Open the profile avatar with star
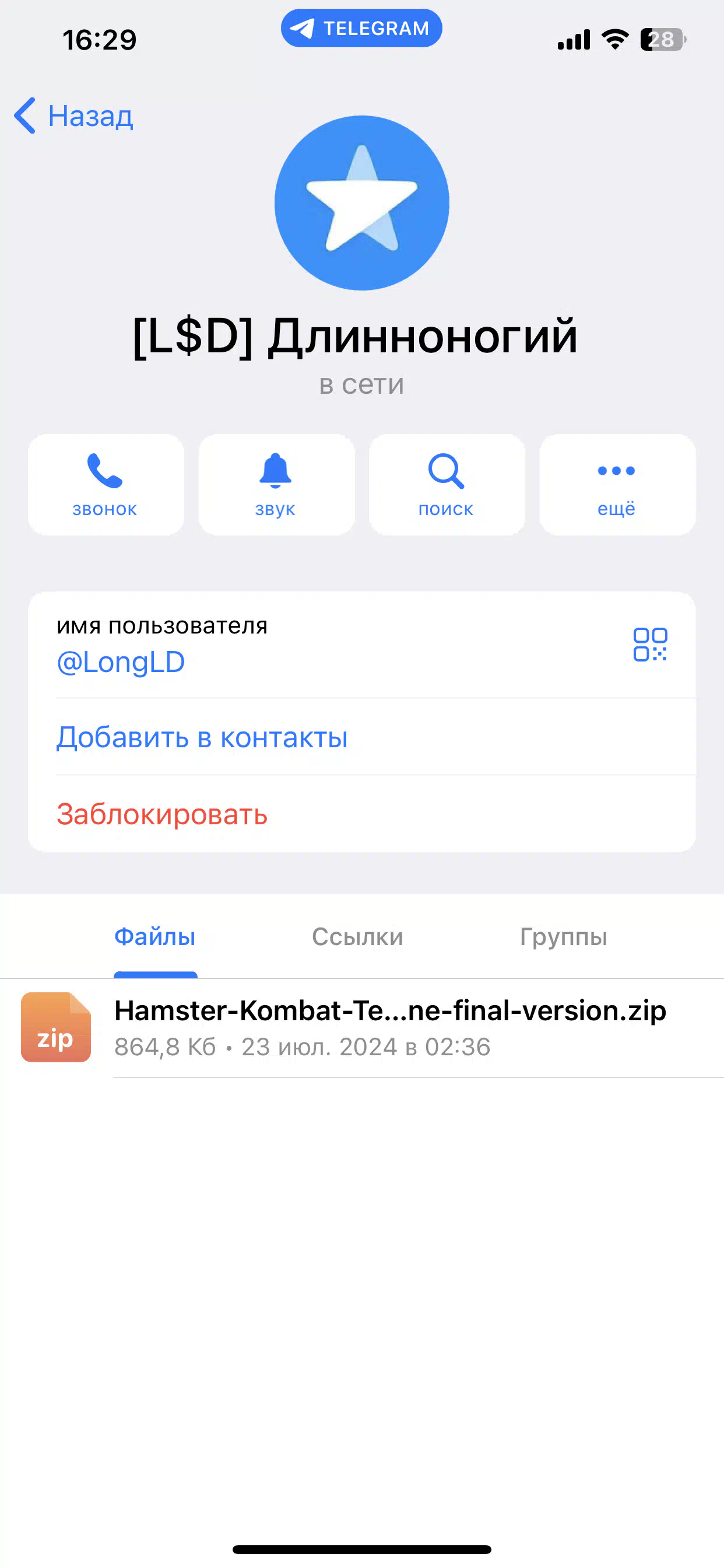724x1568 pixels. click(362, 202)
